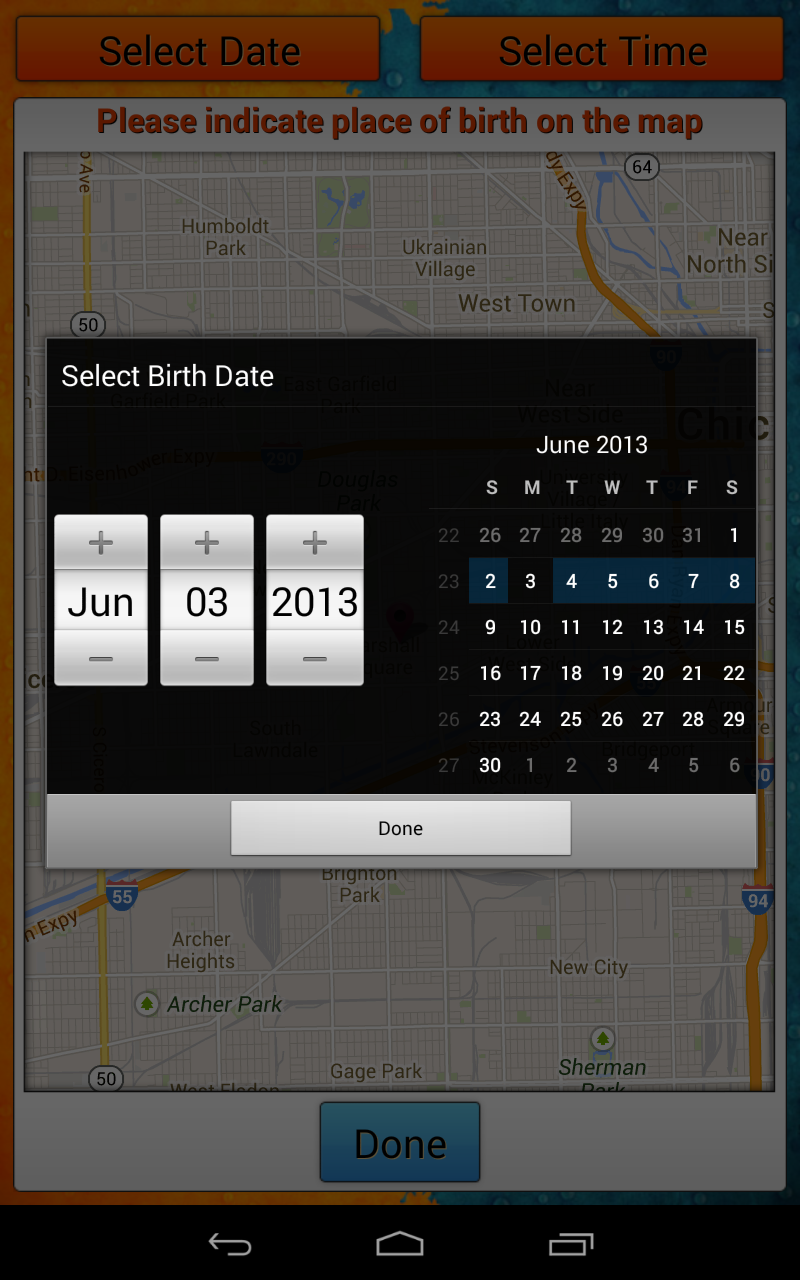Screen dimensions: 800x1280
Task: Increase the day with the plus button
Action: [207, 543]
